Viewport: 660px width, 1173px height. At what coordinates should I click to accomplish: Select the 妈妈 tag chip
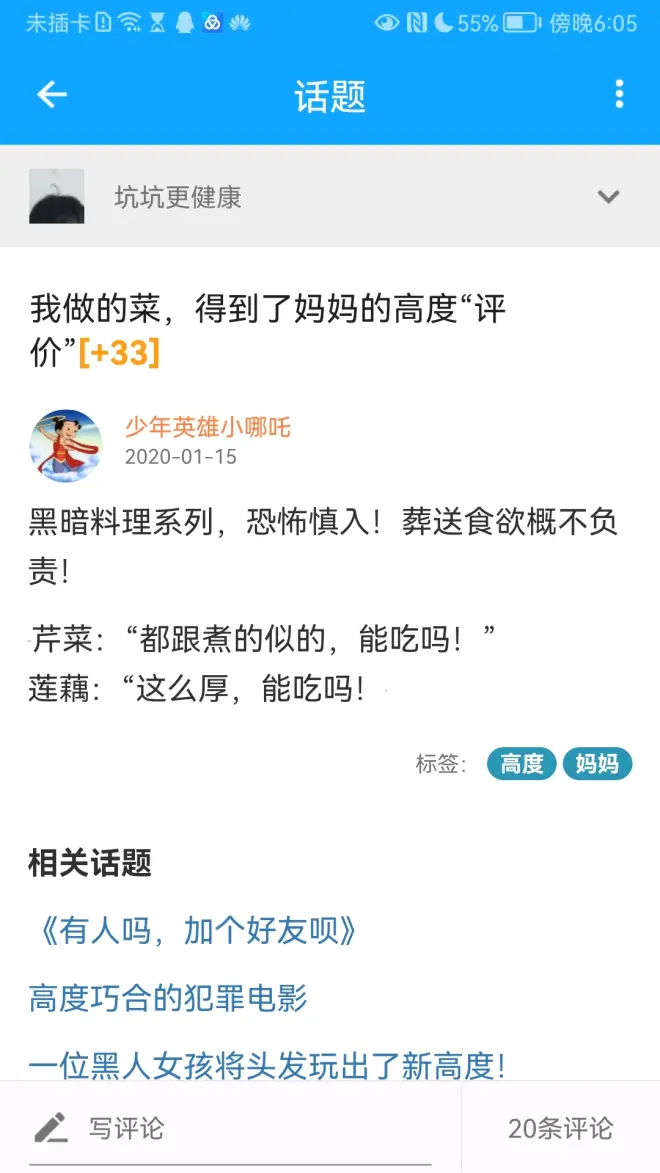pos(597,764)
